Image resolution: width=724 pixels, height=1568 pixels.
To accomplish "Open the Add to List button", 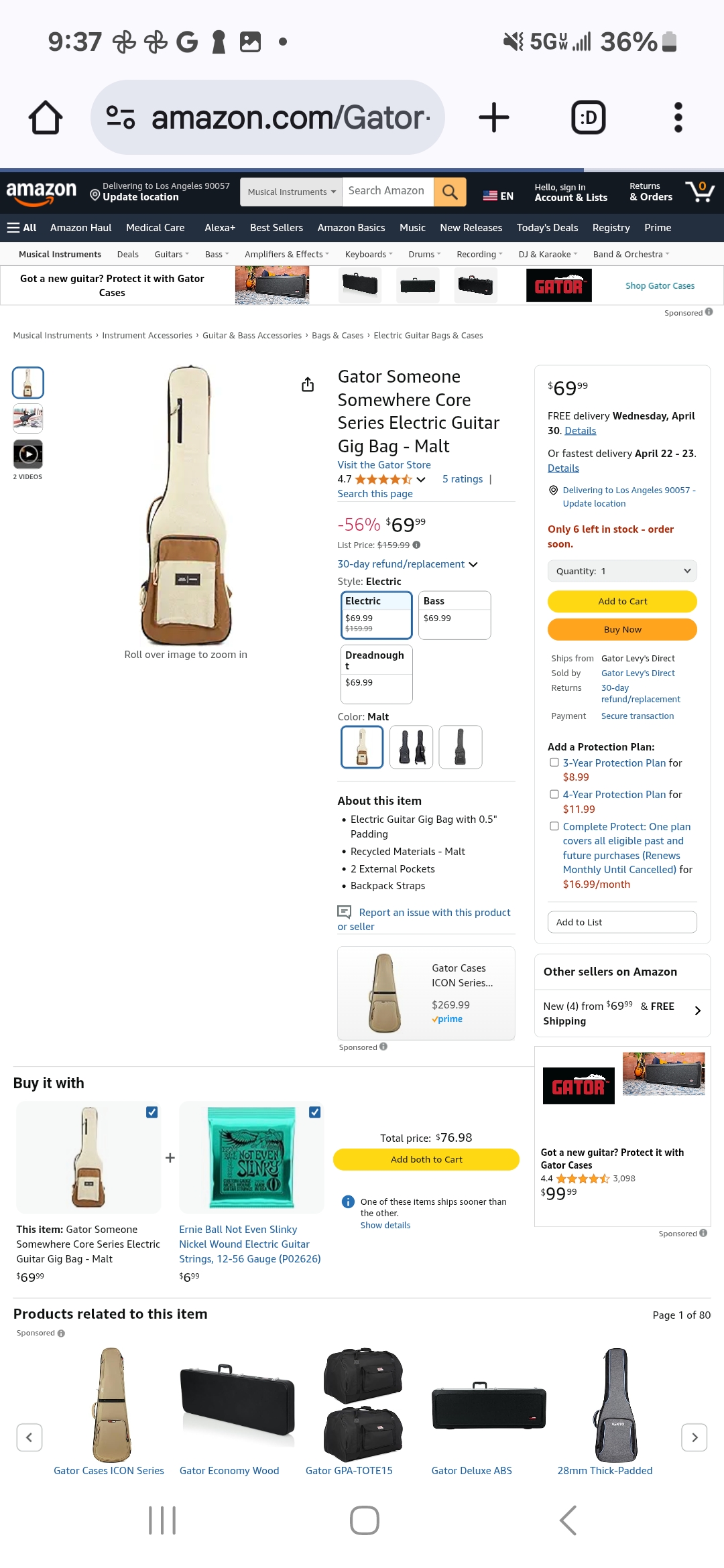I will pyautogui.click(x=621, y=922).
